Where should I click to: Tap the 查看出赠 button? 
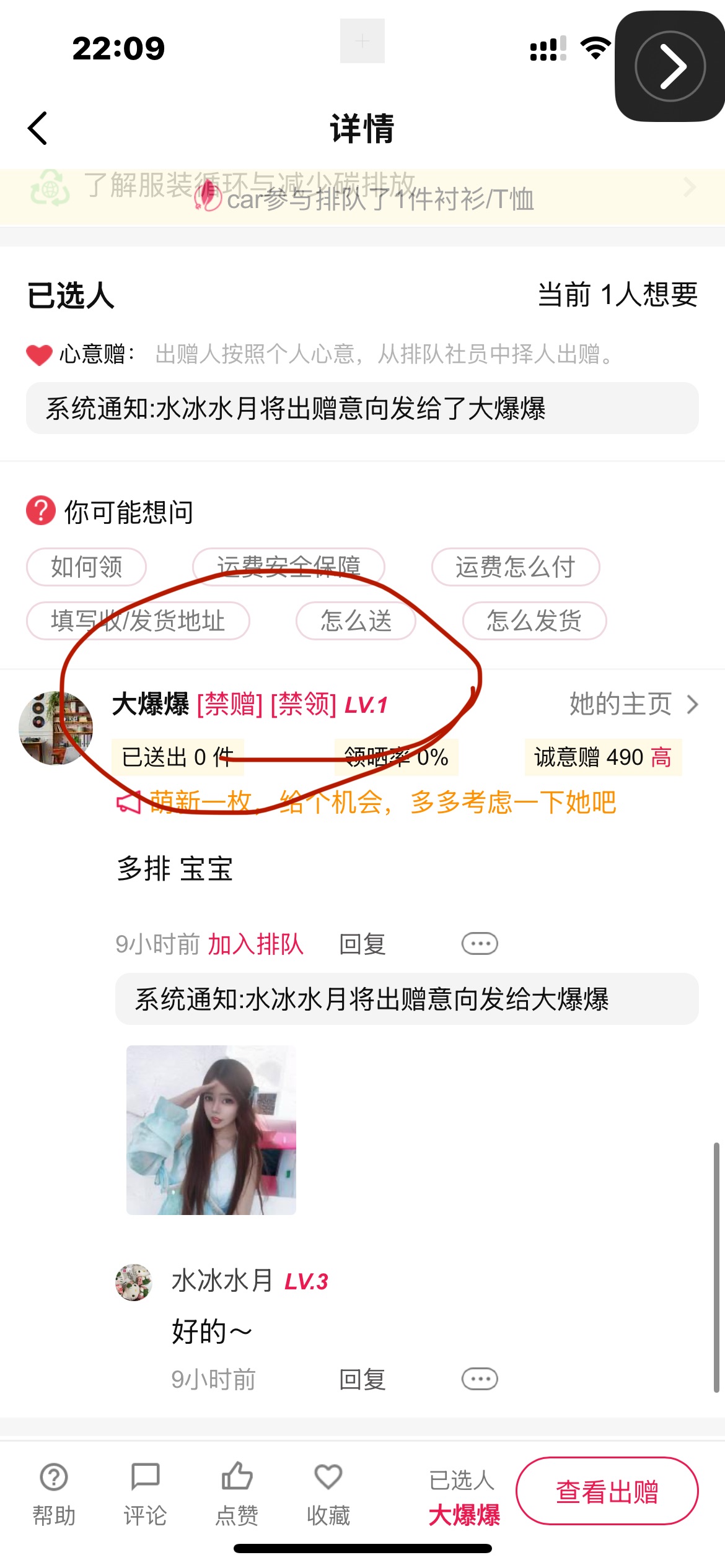607,1491
